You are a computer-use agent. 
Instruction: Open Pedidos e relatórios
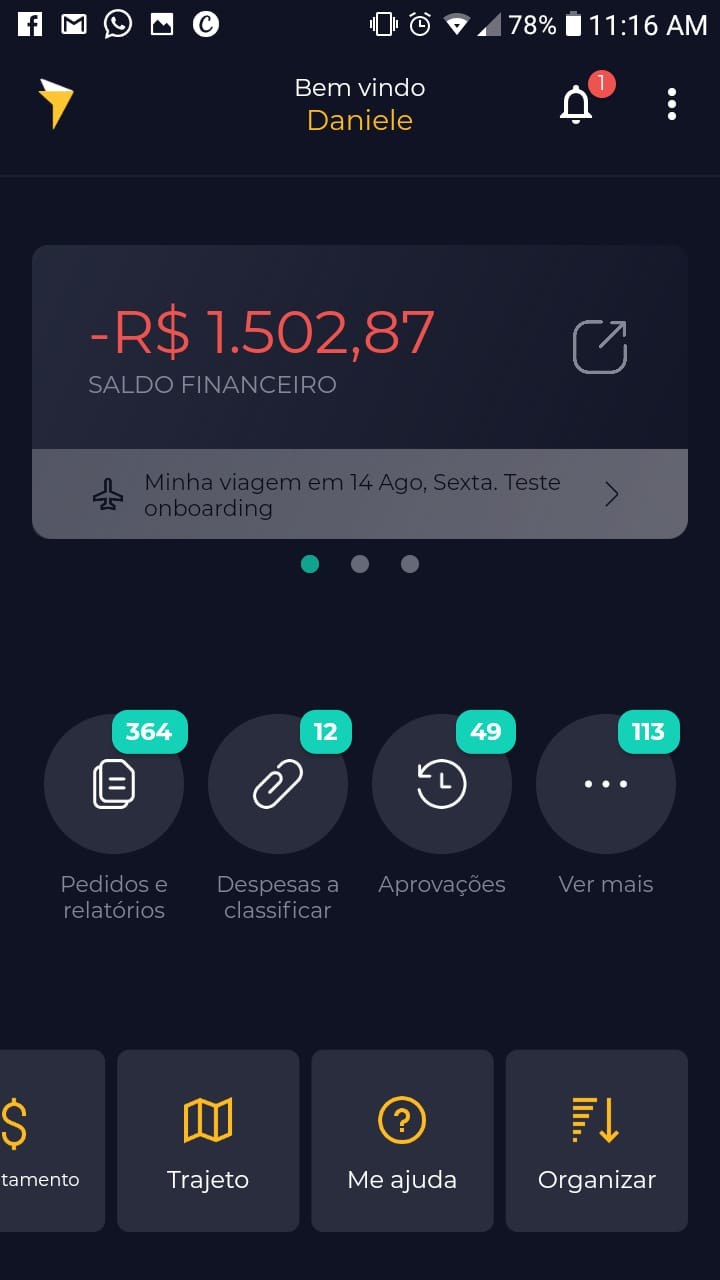pos(114,784)
